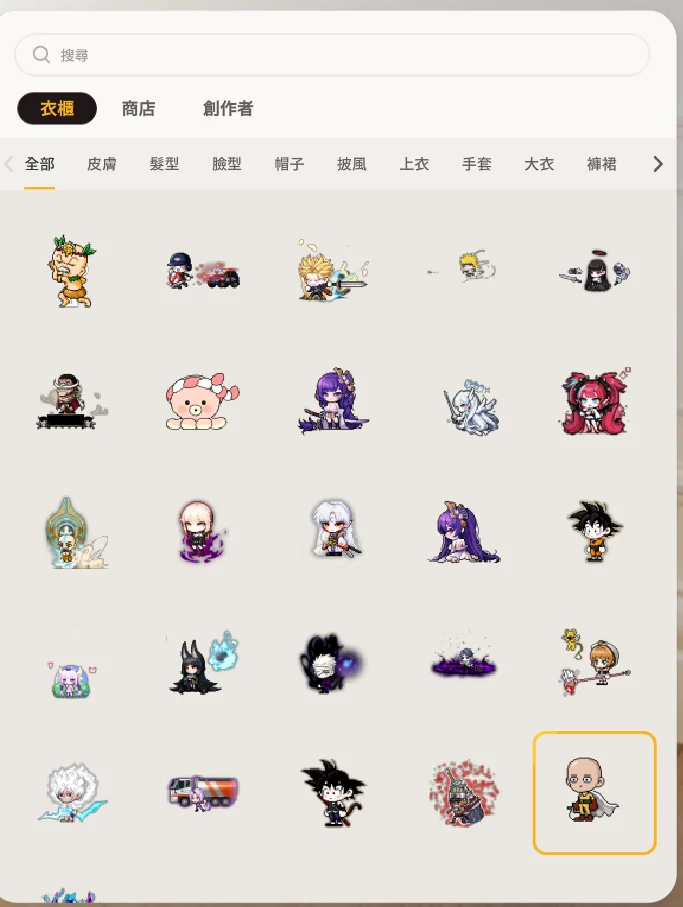Select the spiky blond swordsman outfit
This screenshot has width=683, height=907.
coord(331,270)
